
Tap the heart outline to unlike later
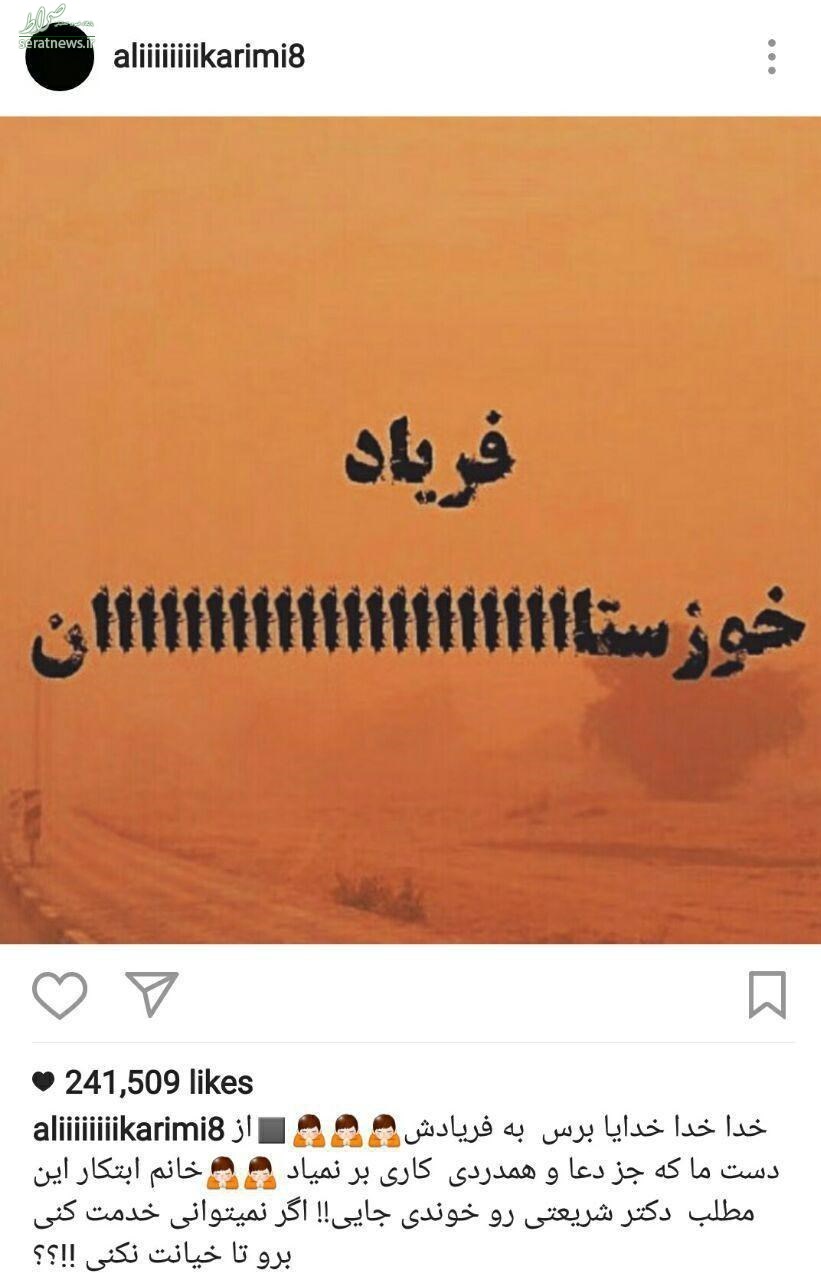click(61, 997)
